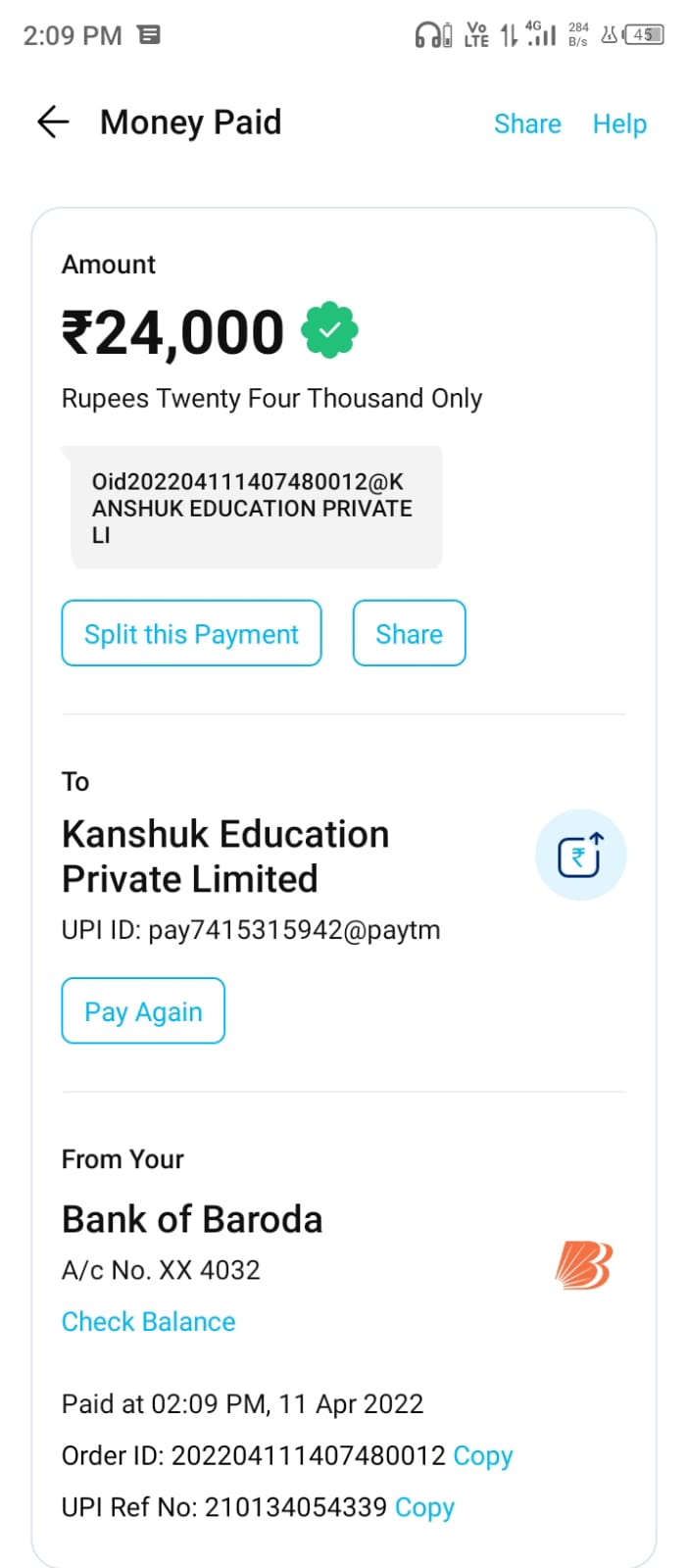688x1568 pixels.
Task: Copy the UPI Ref No
Action: 424,1507
